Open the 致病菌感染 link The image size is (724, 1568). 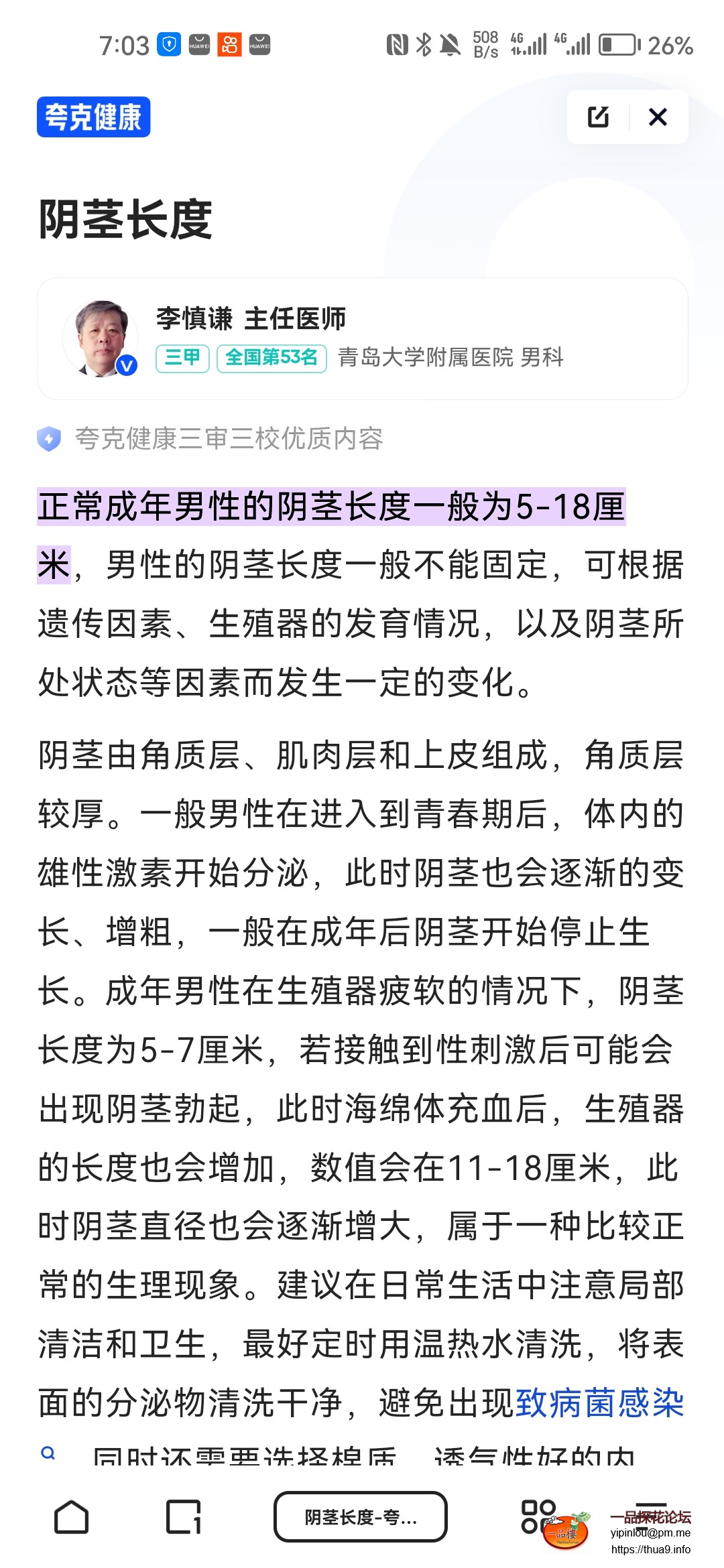599,1402
